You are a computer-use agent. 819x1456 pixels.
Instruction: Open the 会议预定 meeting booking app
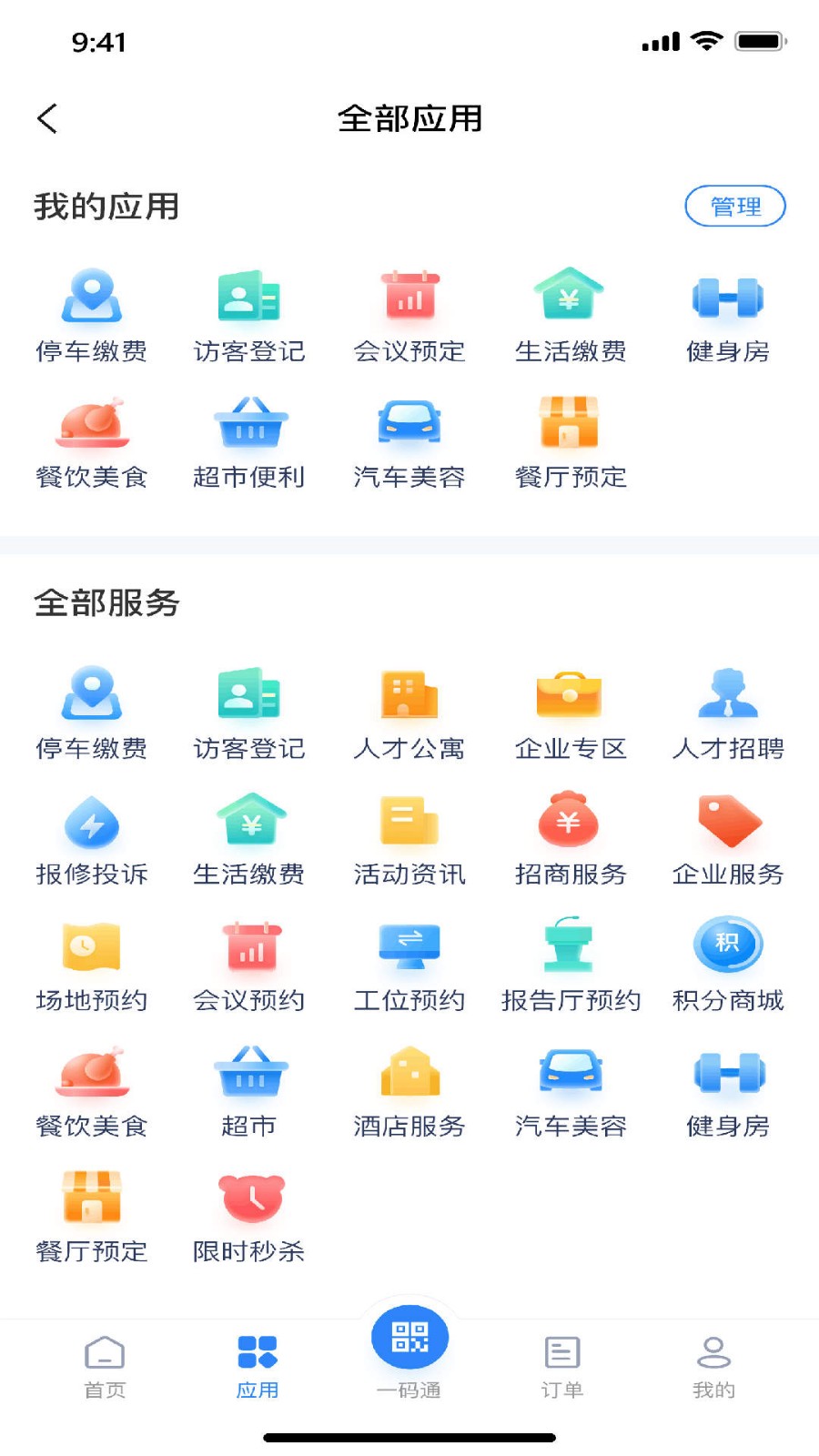coord(409,314)
